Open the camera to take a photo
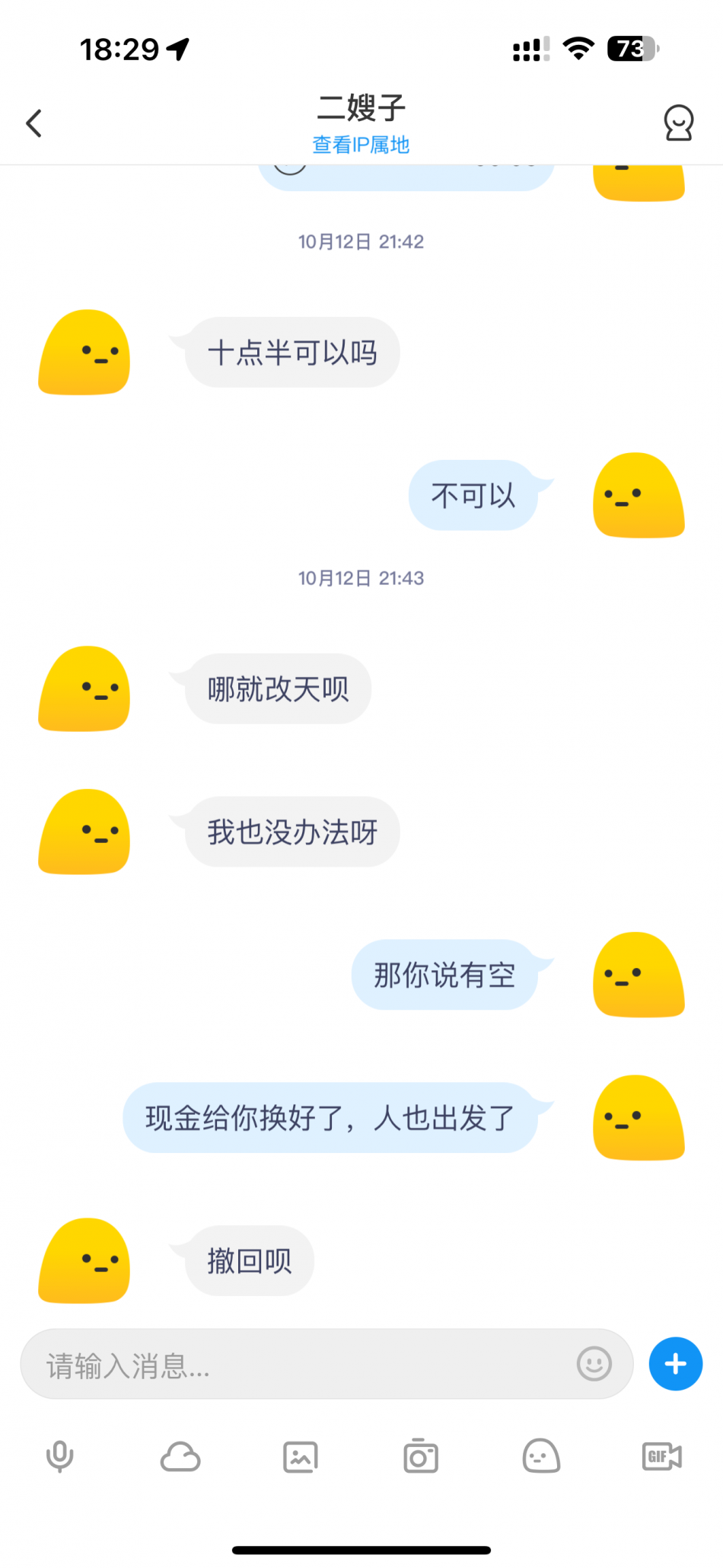The width and height of the screenshot is (723, 1568). [x=421, y=1458]
